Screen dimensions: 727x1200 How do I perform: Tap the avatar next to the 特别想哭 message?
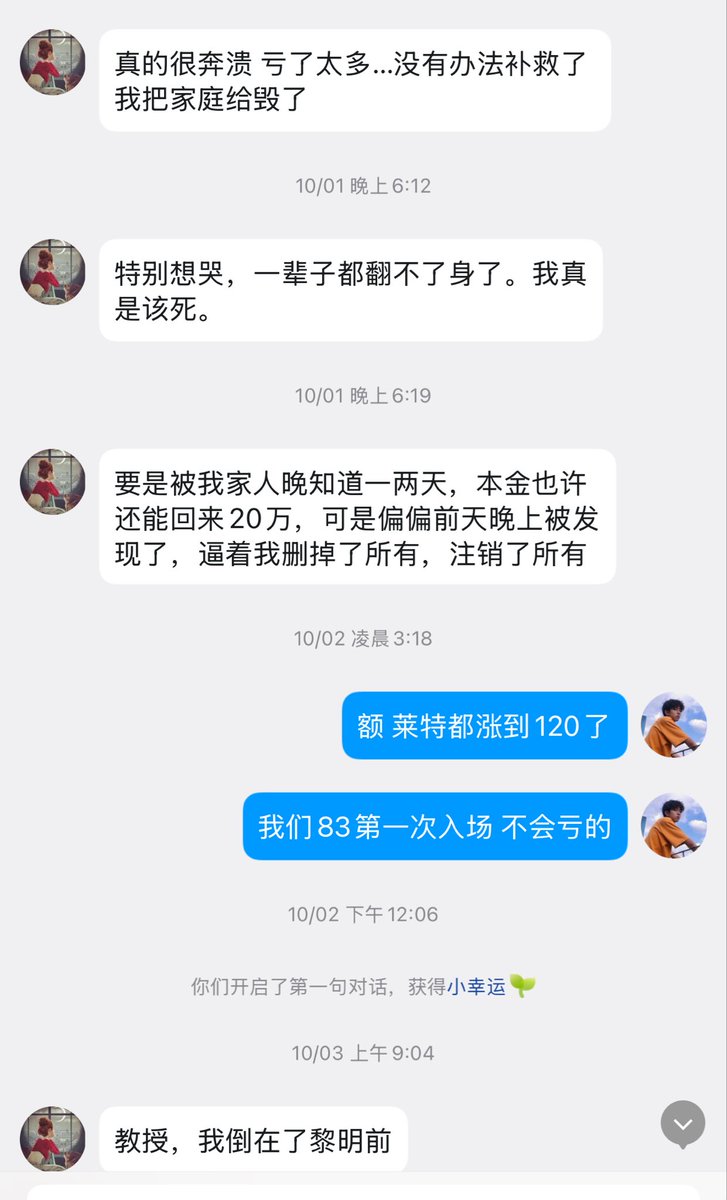tap(52, 272)
